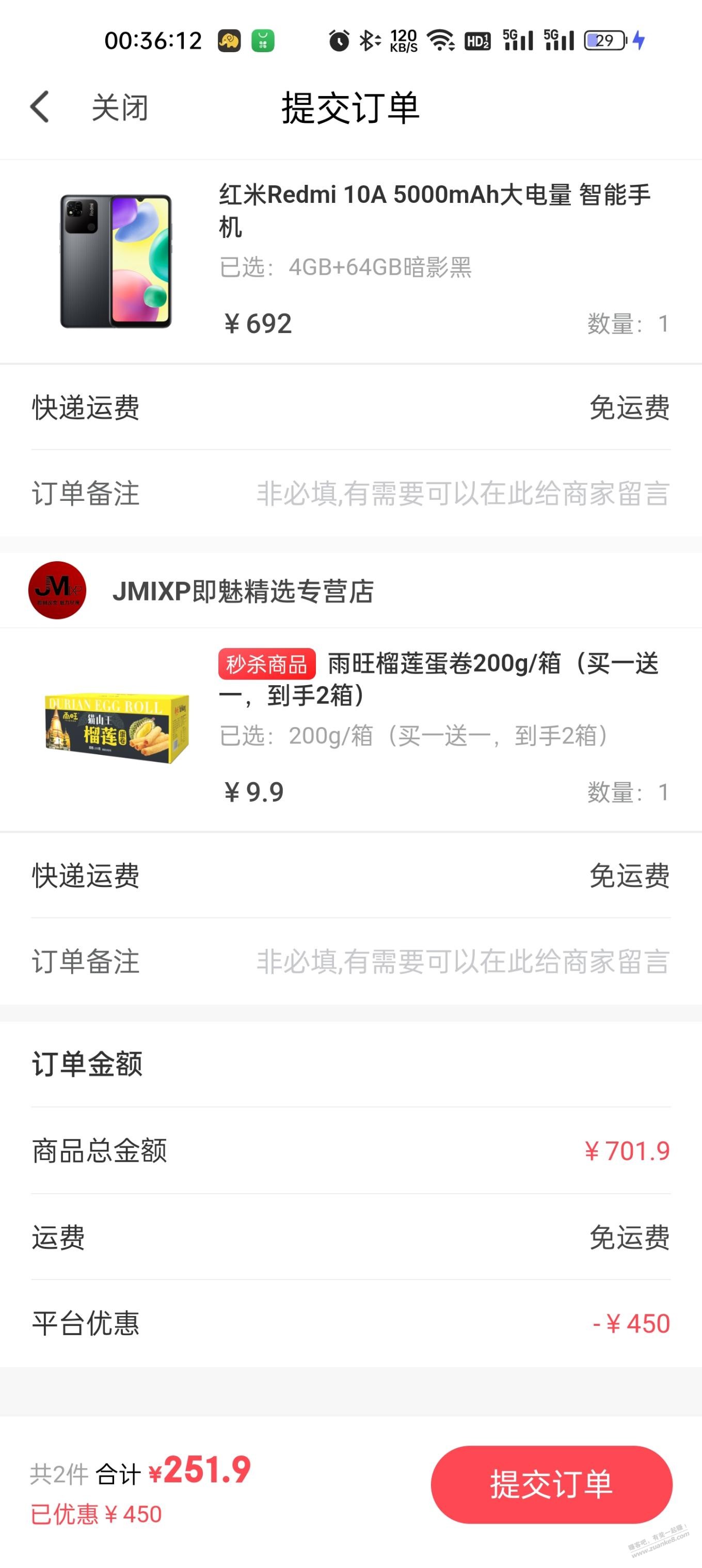
Task: Go back with the top-left arrow
Action: click(40, 107)
